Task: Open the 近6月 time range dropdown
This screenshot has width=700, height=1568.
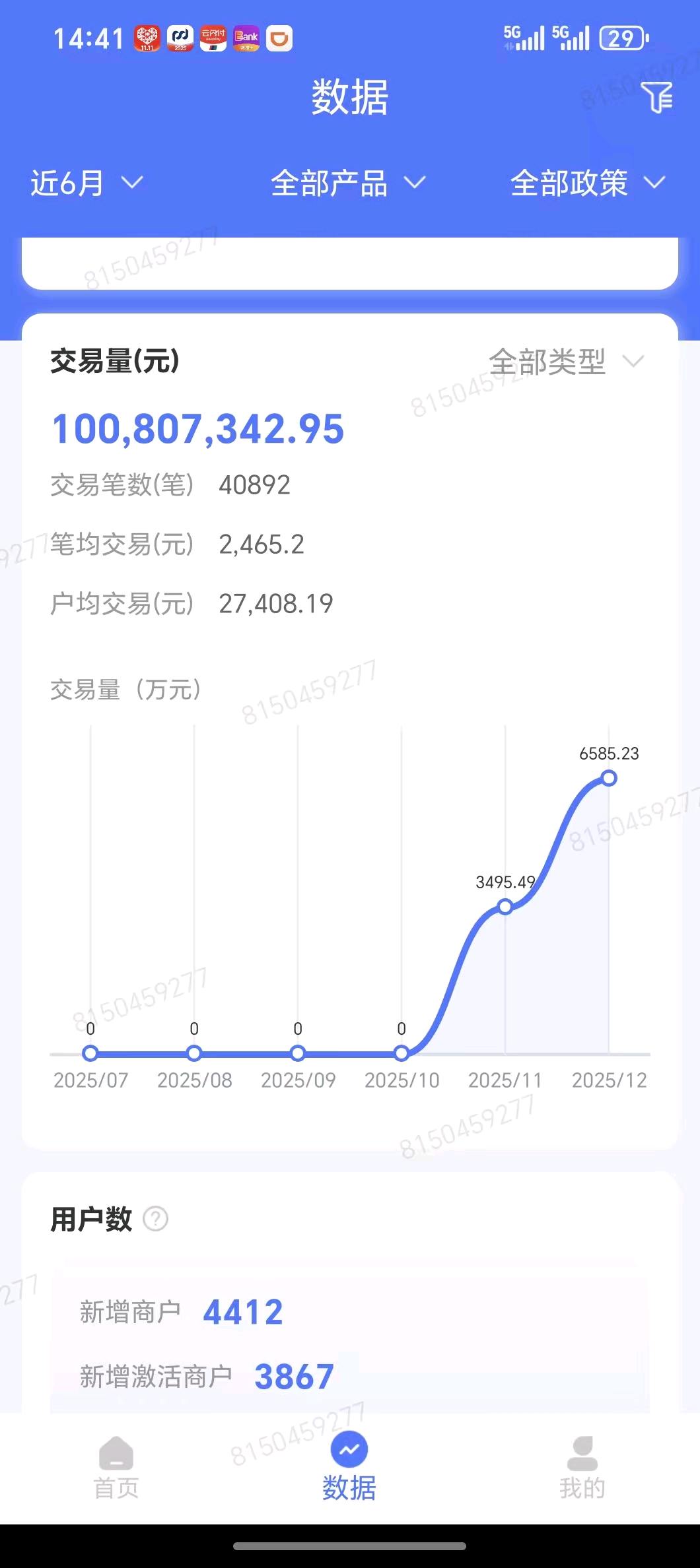Action: [x=87, y=183]
